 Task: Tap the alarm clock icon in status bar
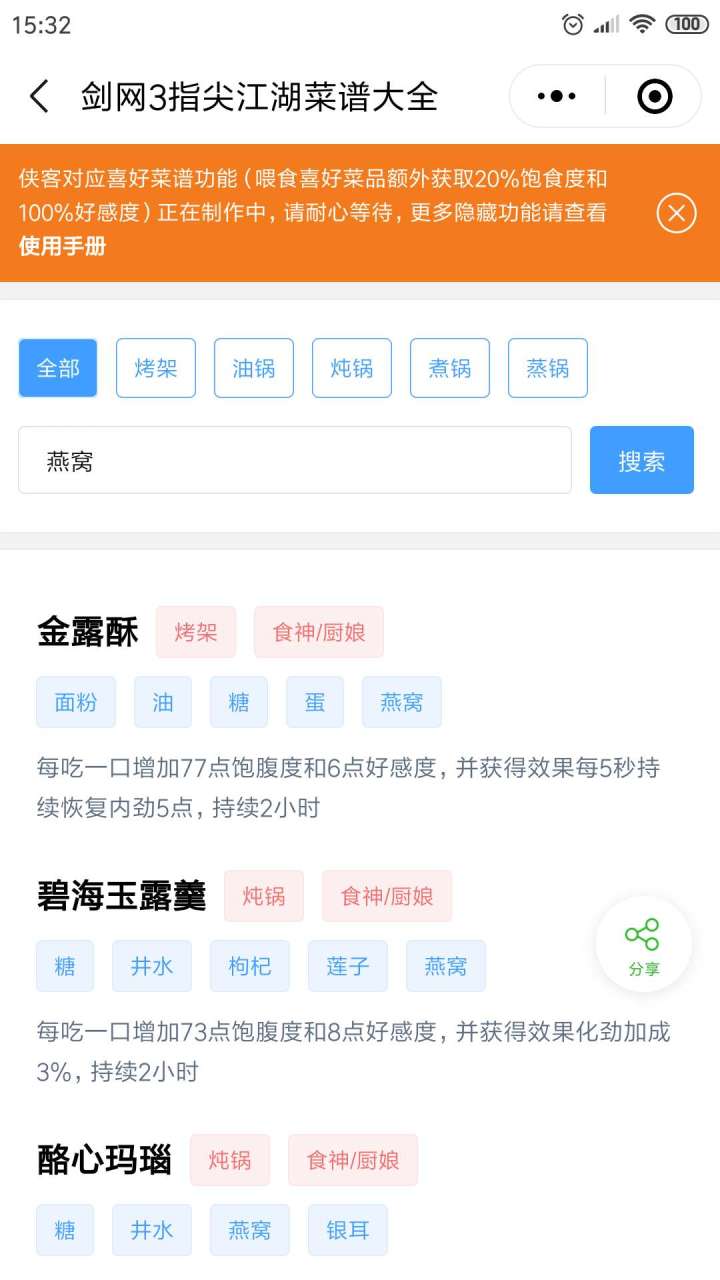573,23
